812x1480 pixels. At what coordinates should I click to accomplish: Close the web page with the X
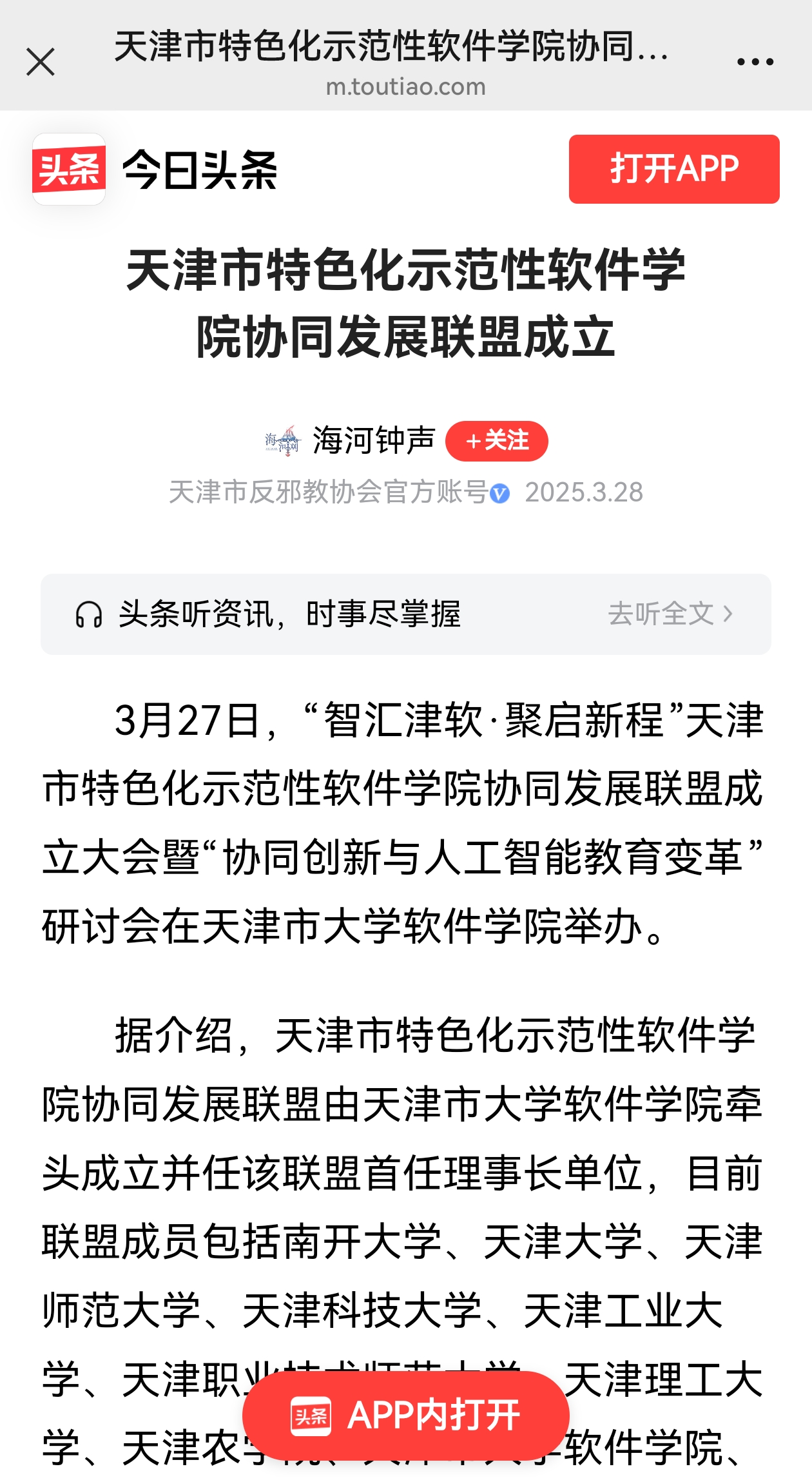(x=41, y=62)
